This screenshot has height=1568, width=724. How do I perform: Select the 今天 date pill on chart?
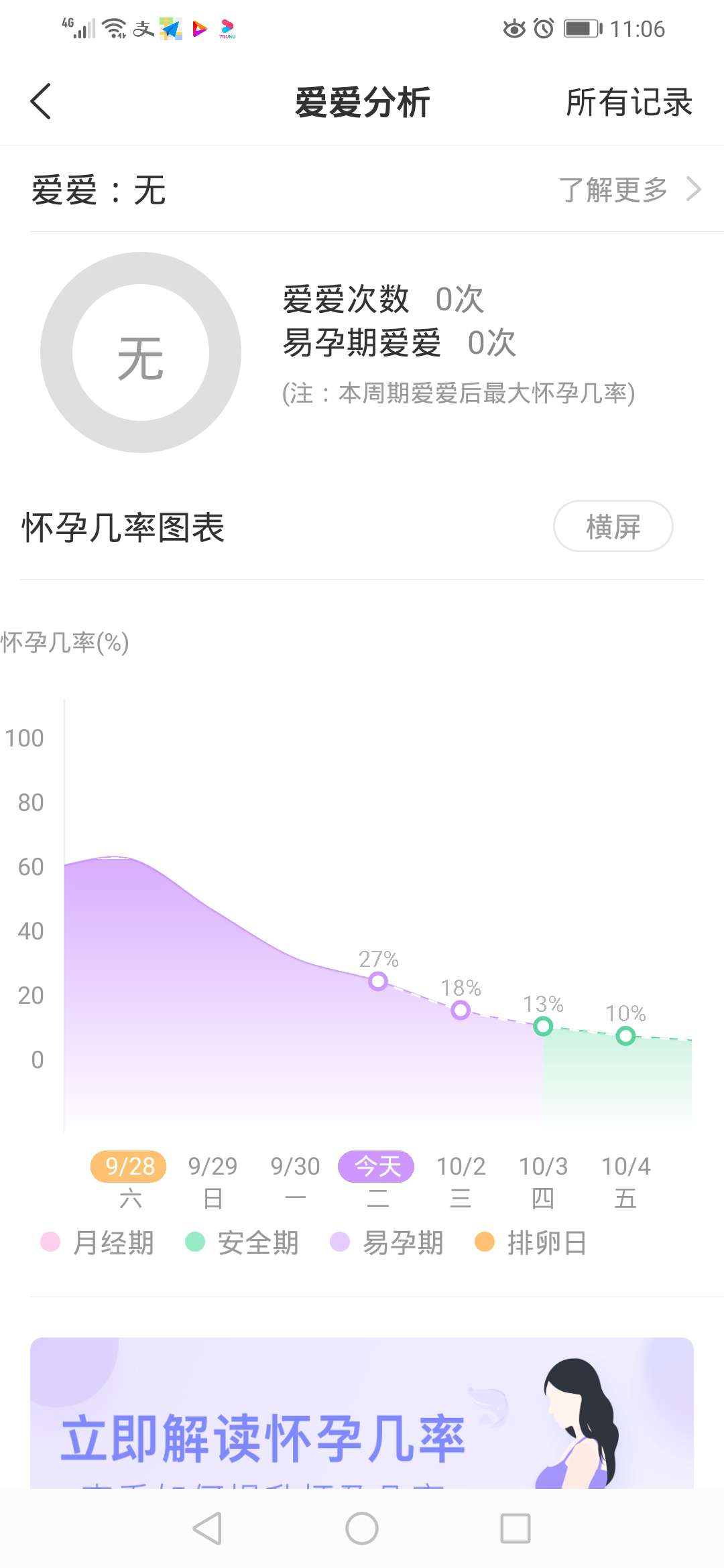tap(378, 1166)
